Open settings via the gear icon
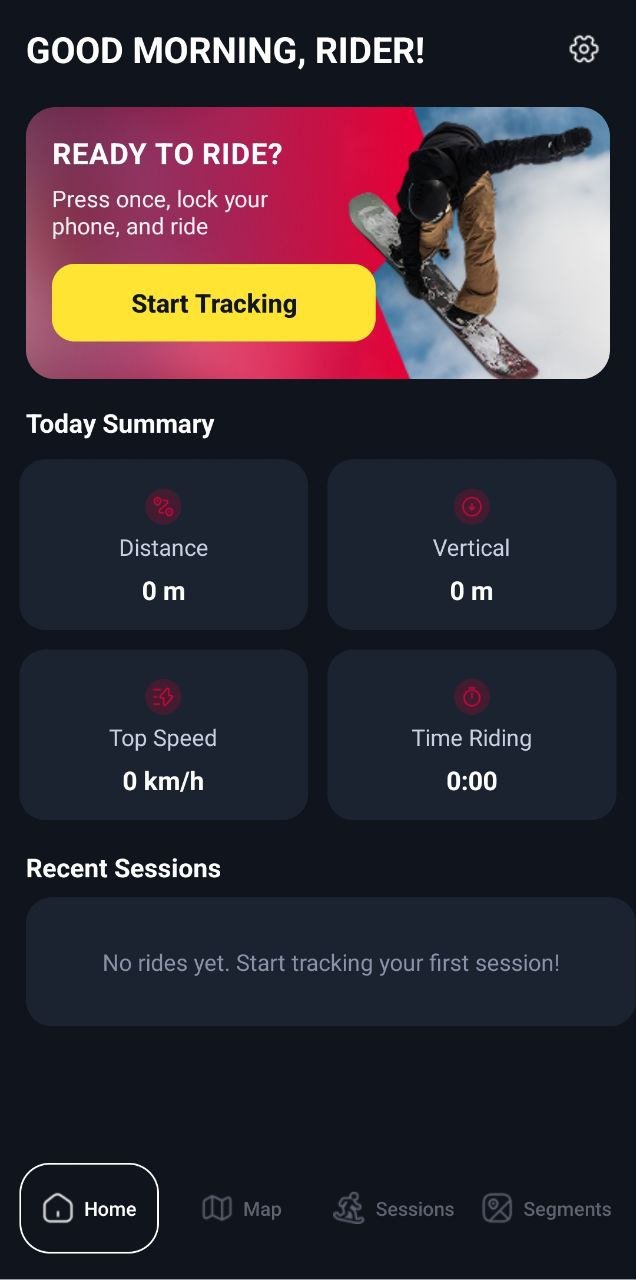The width and height of the screenshot is (636, 1280). point(583,49)
